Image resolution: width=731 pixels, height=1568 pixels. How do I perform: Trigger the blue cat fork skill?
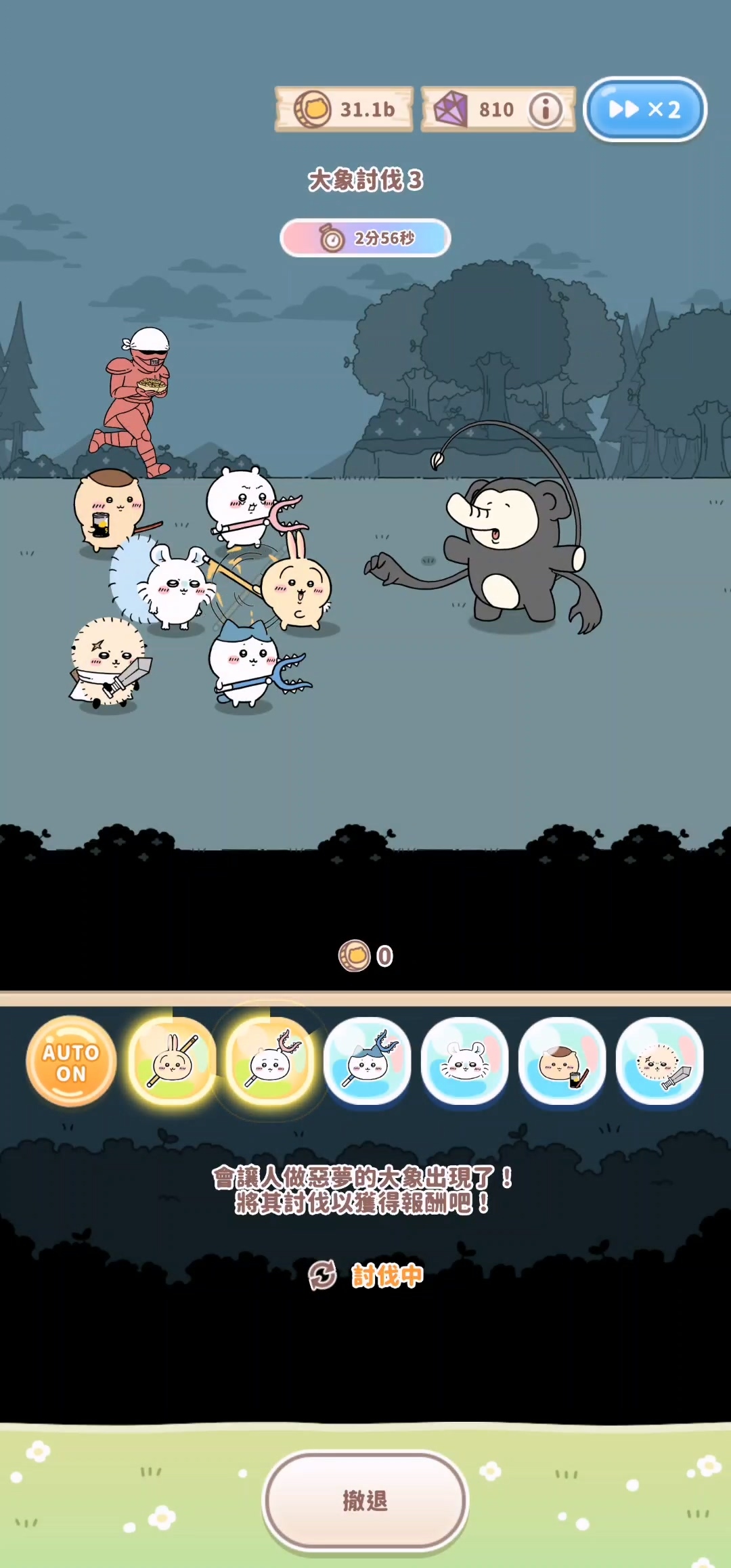click(368, 1062)
